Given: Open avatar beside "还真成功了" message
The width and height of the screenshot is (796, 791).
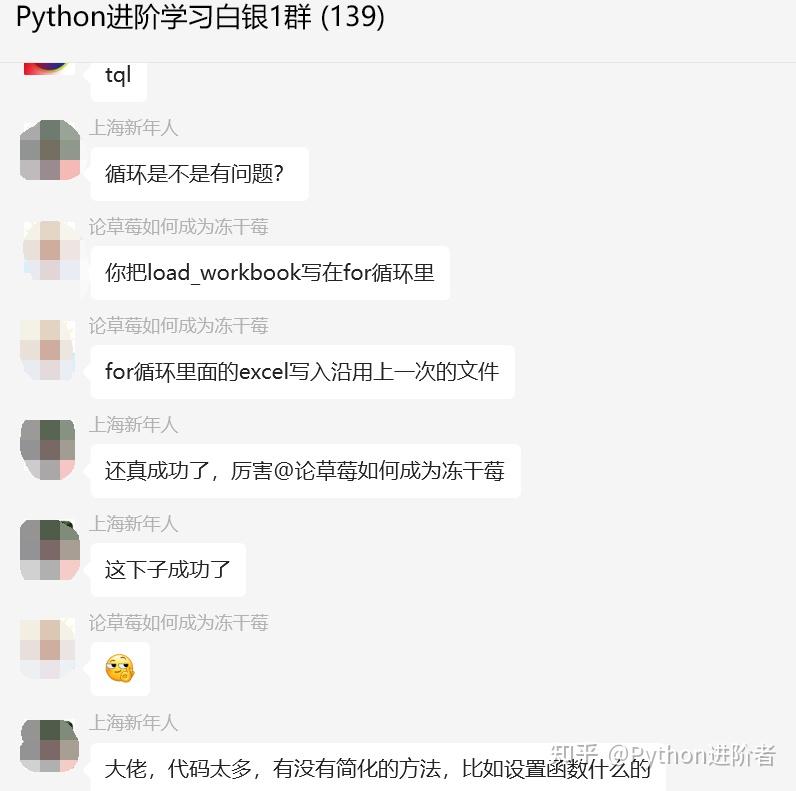Looking at the screenshot, I should pyautogui.click(x=50, y=449).
